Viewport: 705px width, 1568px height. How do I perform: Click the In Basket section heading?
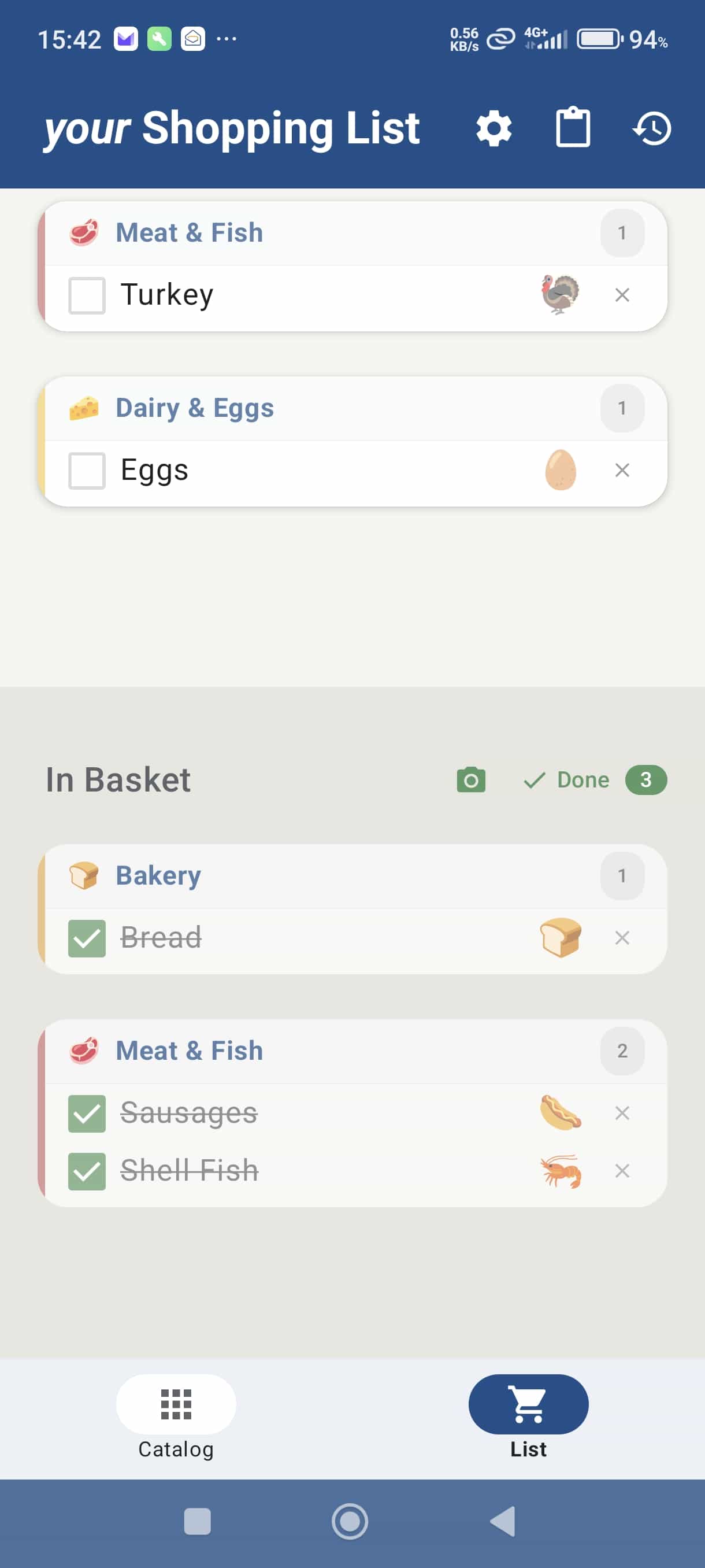118,780
